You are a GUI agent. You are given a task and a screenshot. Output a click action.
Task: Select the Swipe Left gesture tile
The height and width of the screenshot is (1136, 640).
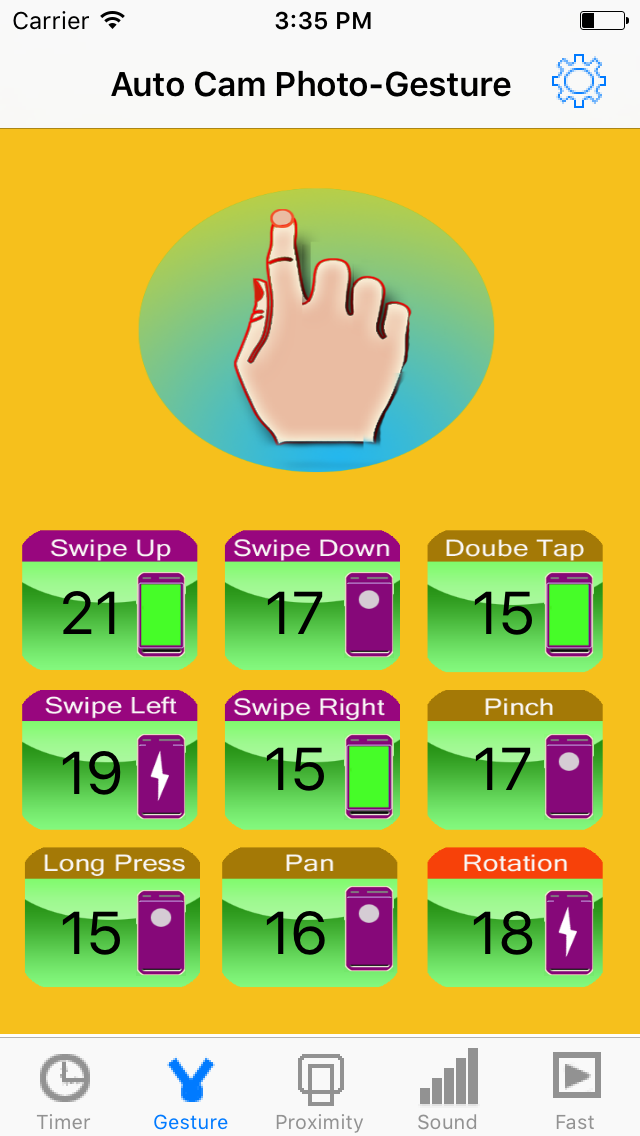[x=110, y=759]
